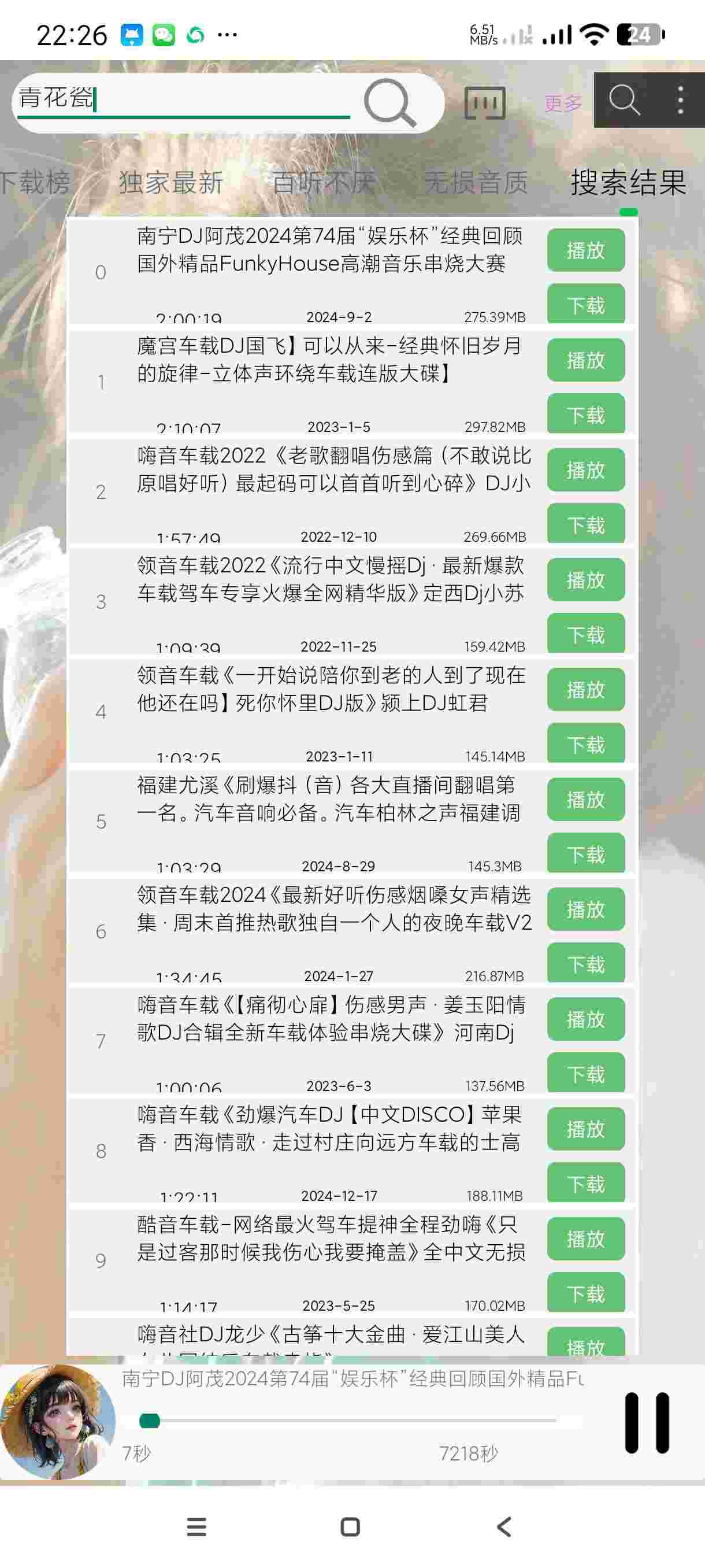Open the equalizer icon beside the search box
Screen dimensions: 705x1568
[x=484, y=102]
